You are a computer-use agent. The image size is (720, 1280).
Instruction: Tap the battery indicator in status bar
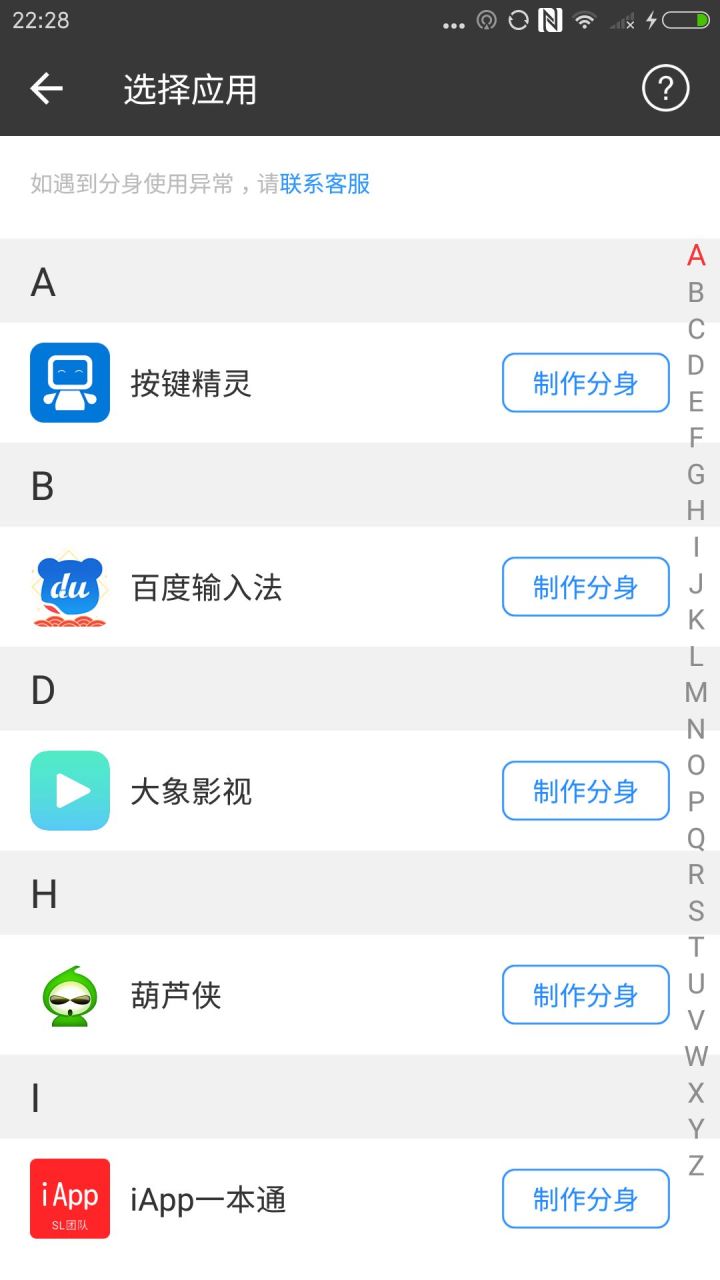688,20
